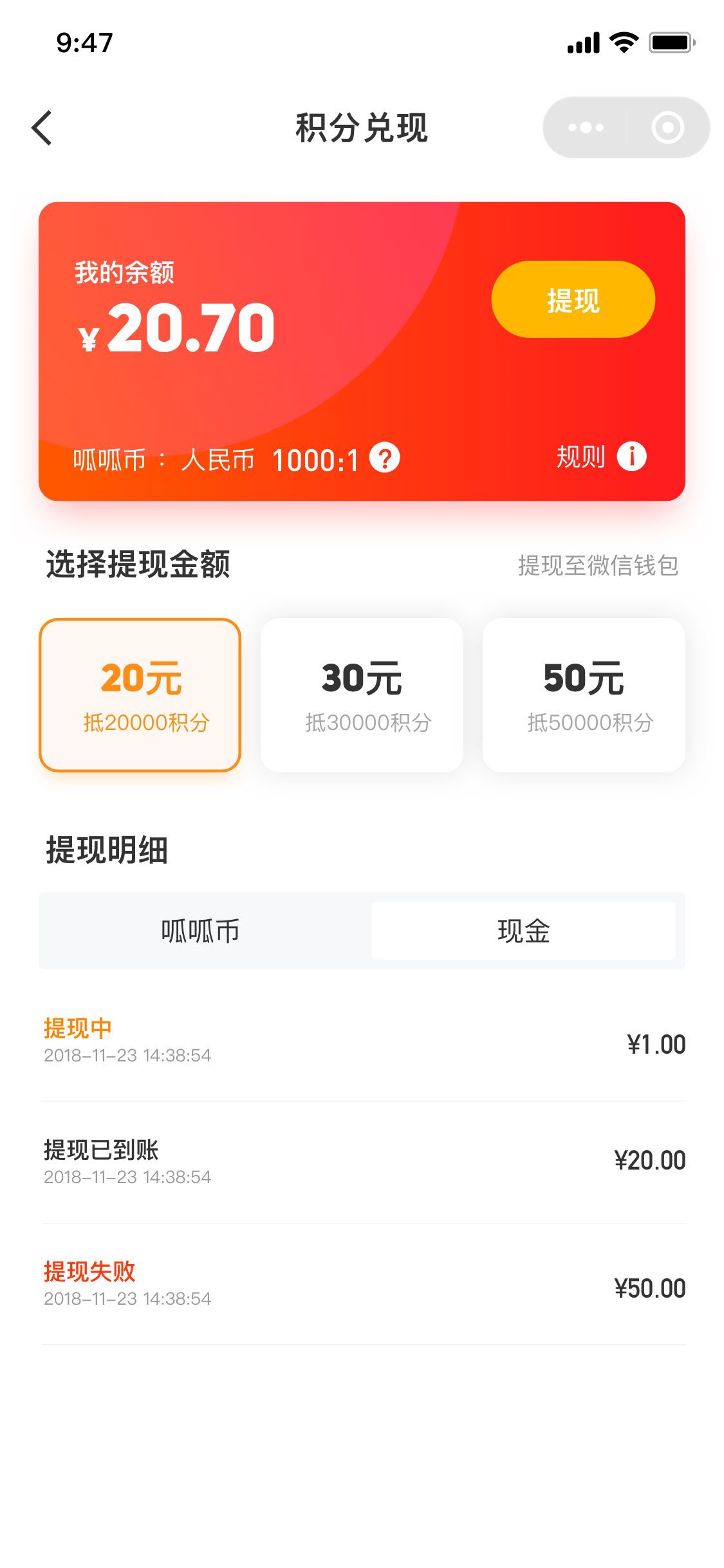Open the mini program more-options menu
This screenshot has width=724, height=1568.
coord(585,127)
